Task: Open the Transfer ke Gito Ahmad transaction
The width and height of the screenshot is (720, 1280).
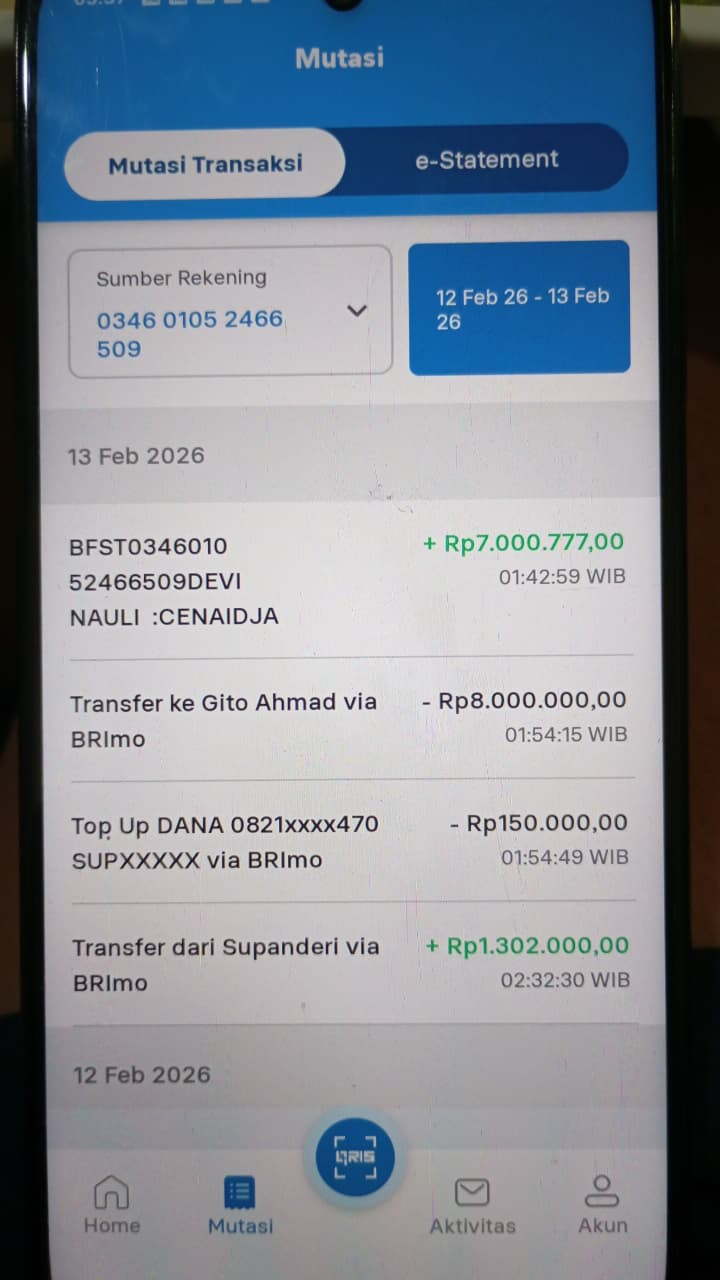Action: (350, 719)
